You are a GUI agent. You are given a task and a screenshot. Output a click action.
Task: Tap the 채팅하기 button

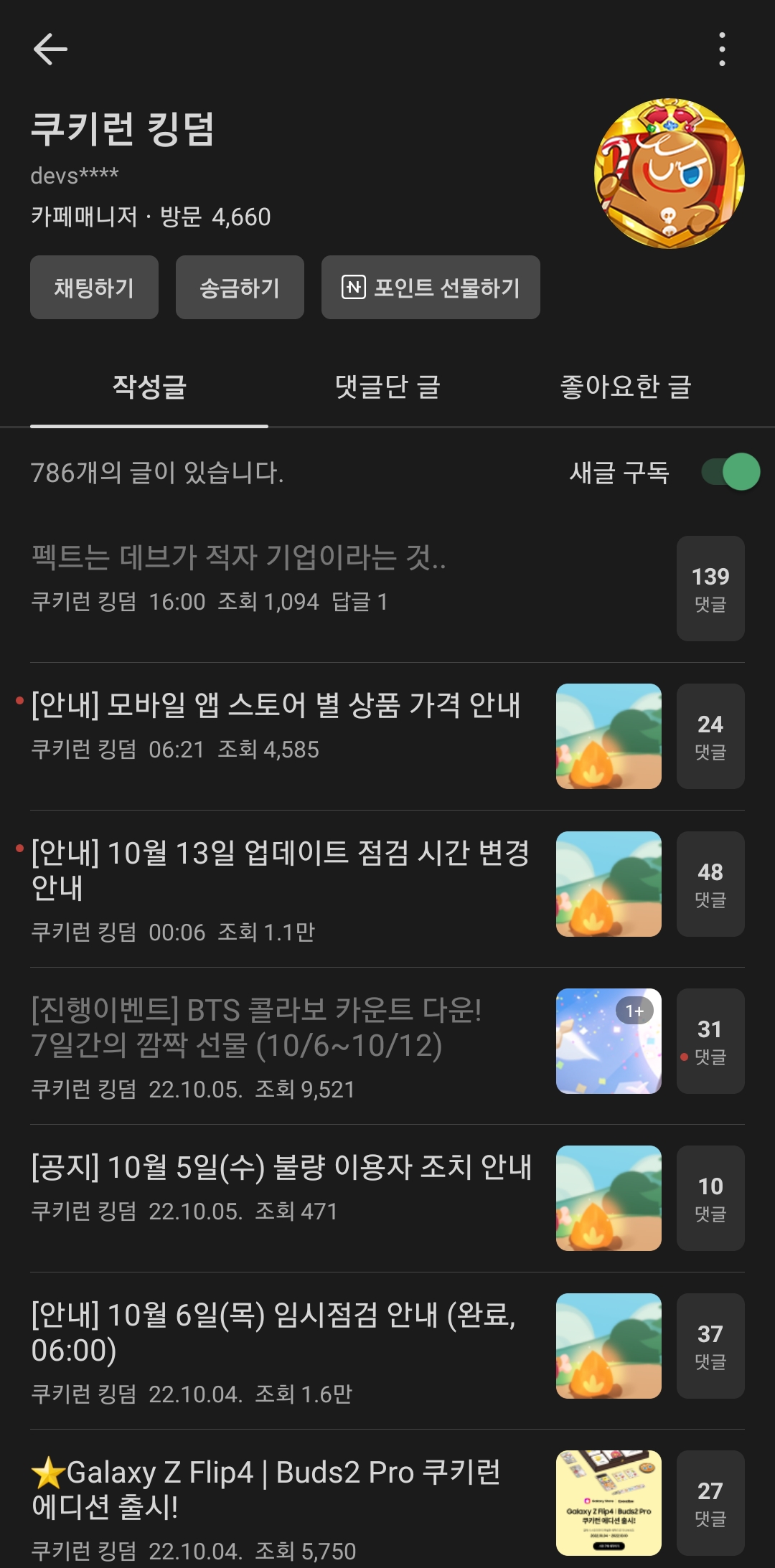(x=94, y=288)
